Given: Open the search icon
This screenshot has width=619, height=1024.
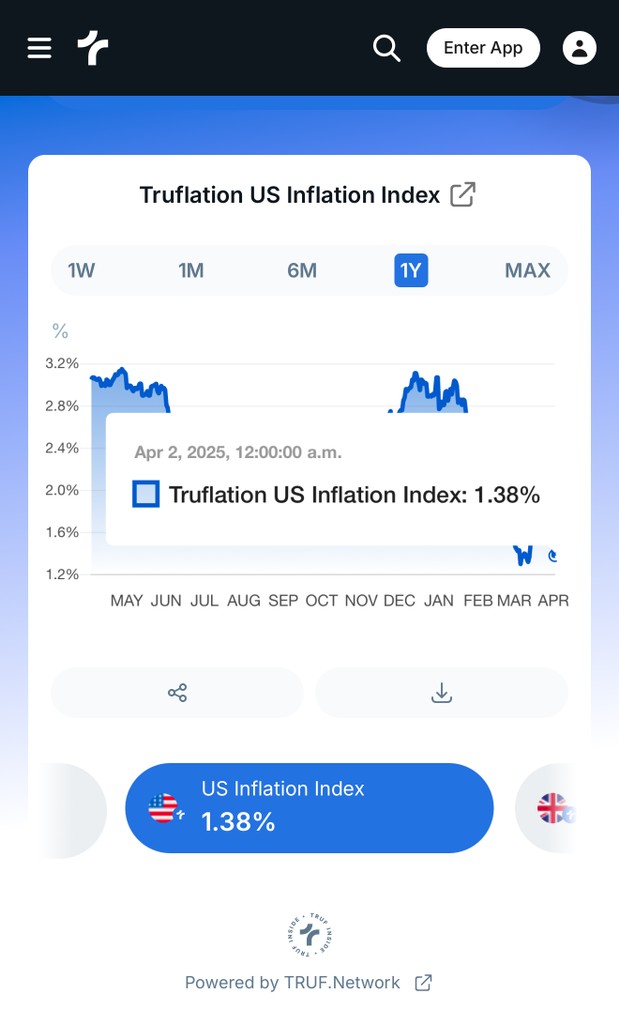Looking at the screenshot, I should (x=386, y=48).
